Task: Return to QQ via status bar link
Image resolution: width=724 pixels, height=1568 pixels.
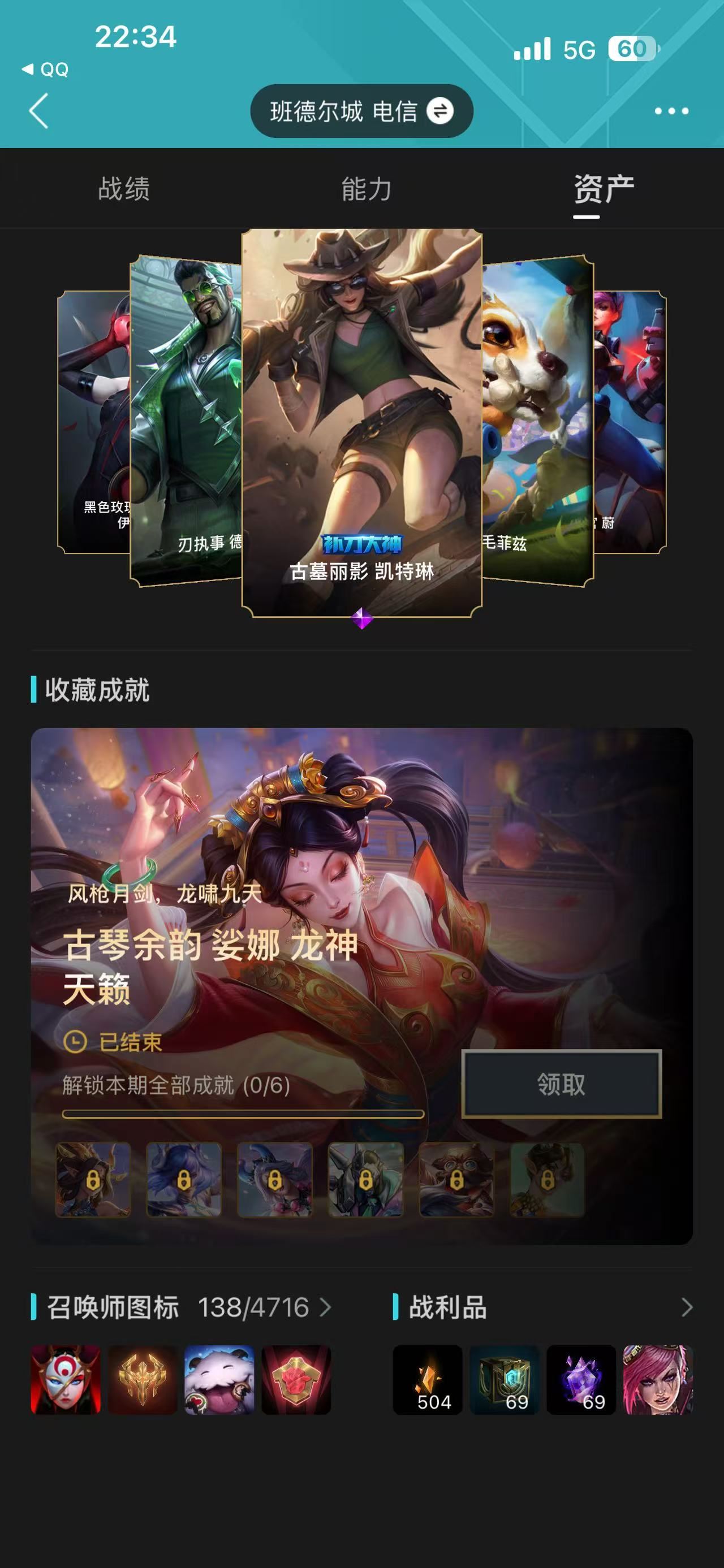Action: click(46, 70)
